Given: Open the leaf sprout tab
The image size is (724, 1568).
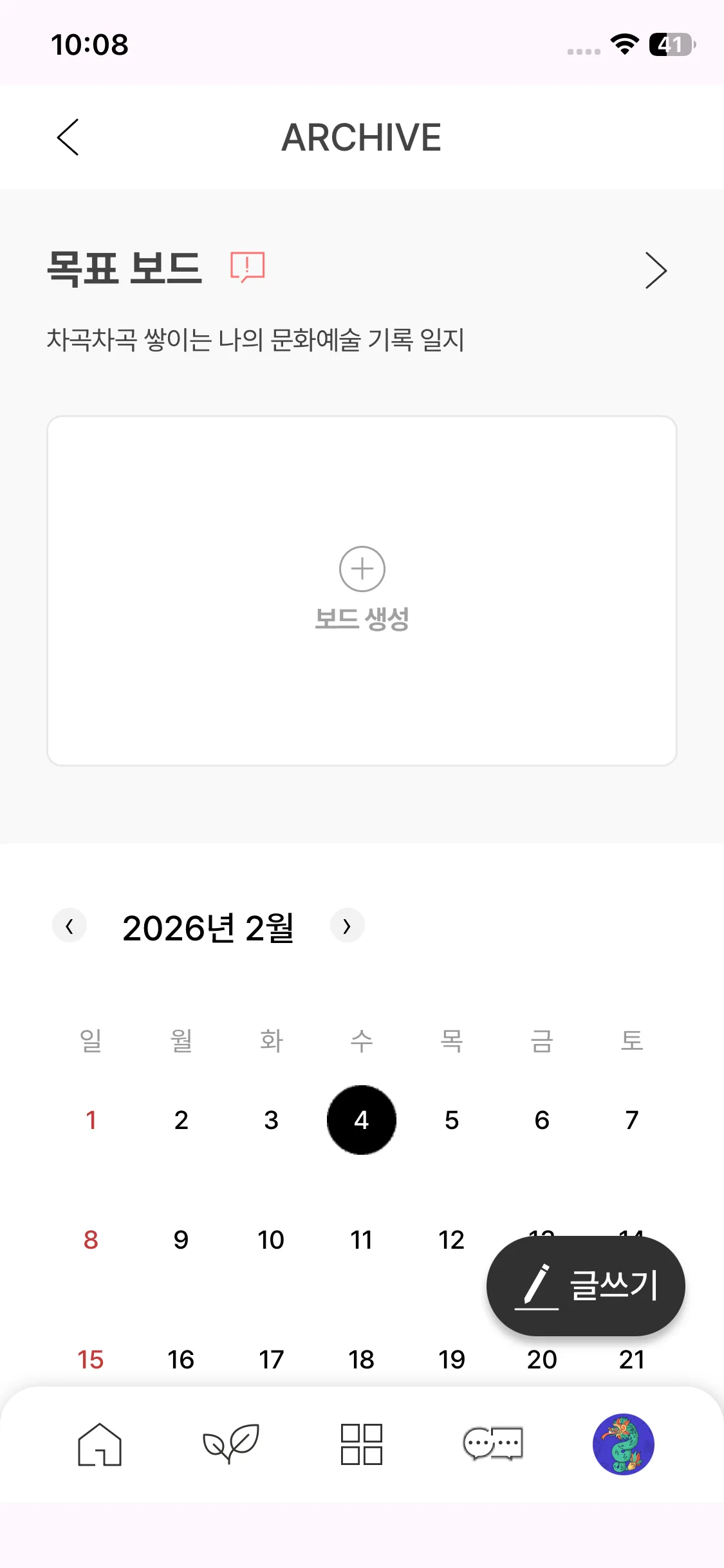Looking at the screenshot, I should 231,1444.
